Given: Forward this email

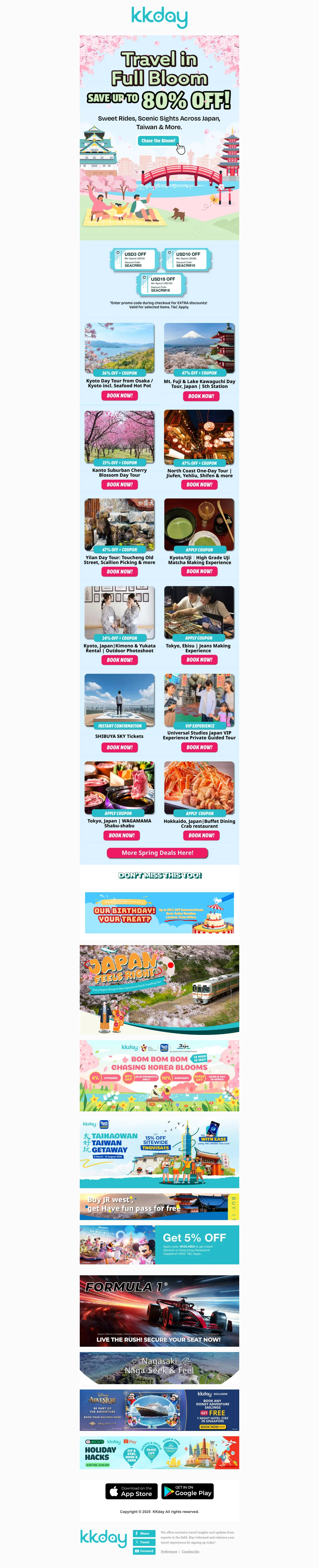Looking at the screenshot, I should (x=144, y=1551).
